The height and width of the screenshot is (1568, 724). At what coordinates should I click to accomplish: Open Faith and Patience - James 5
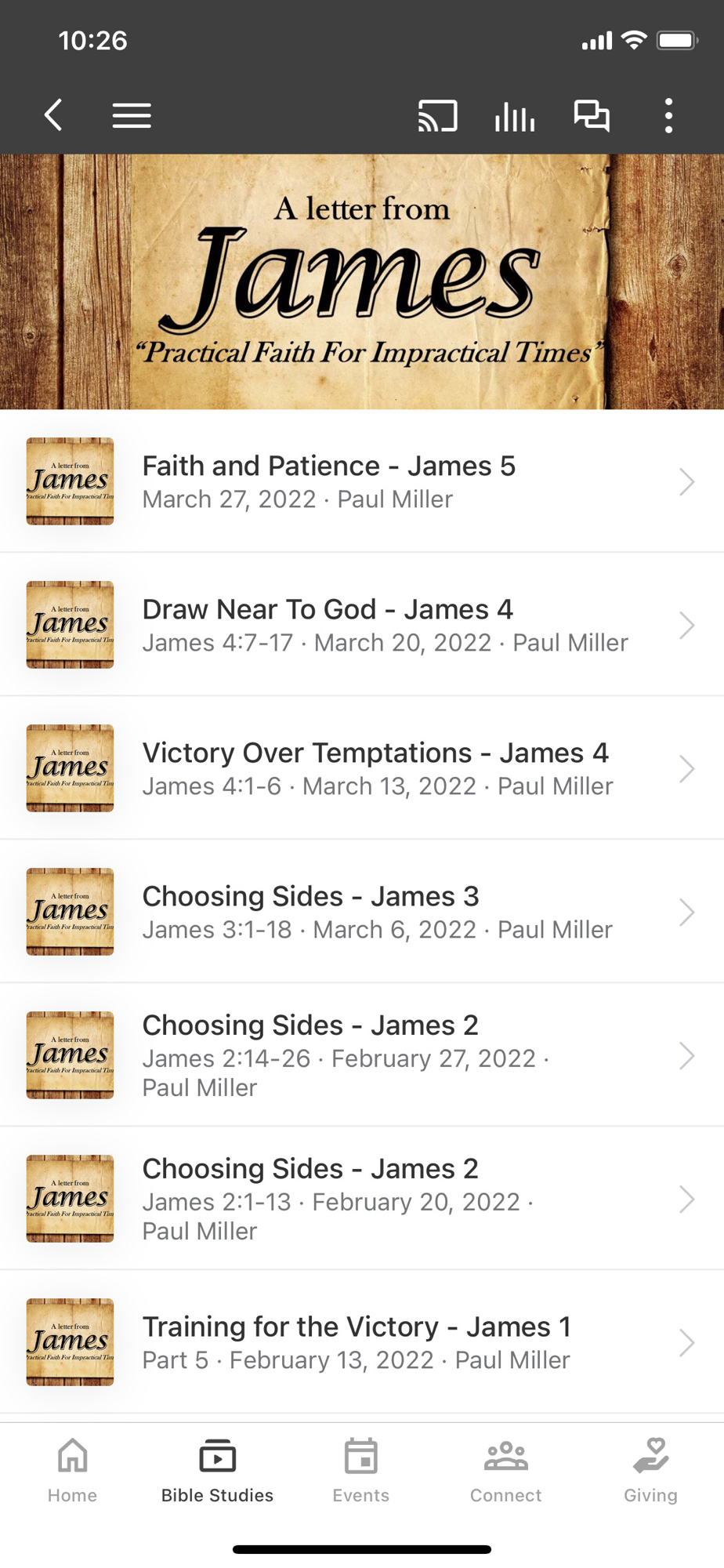coord(362,481)
